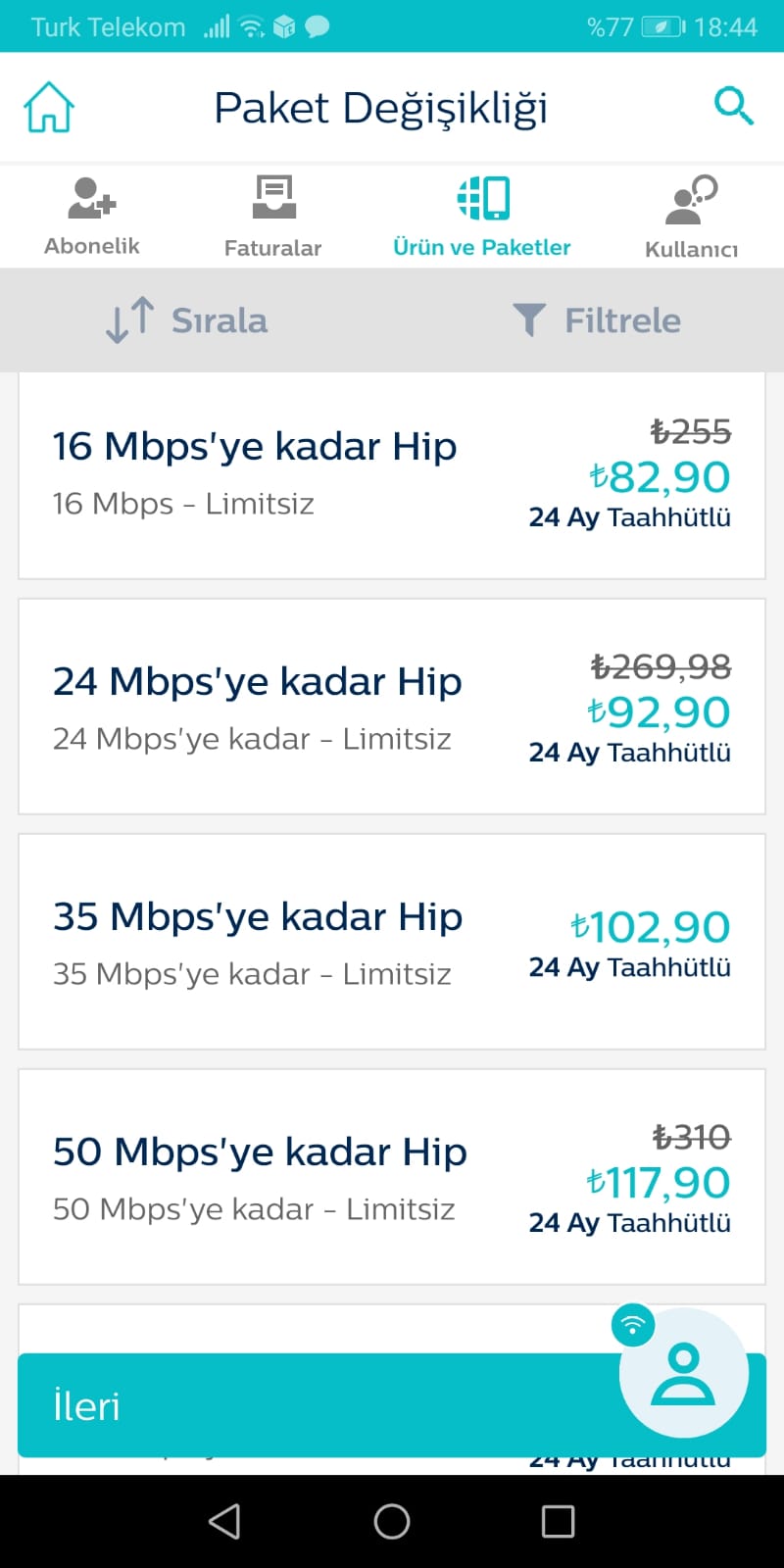Go to the home screen icon
Image resolution: width=784 pixels, height=1568 pixels.
tap(49, 107)
